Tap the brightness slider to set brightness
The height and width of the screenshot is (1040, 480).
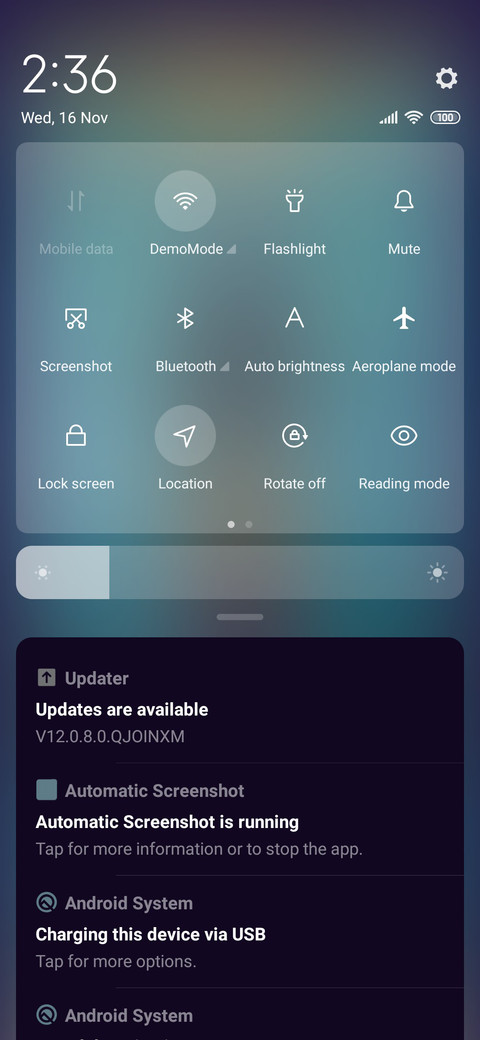(x=240, y=572)
